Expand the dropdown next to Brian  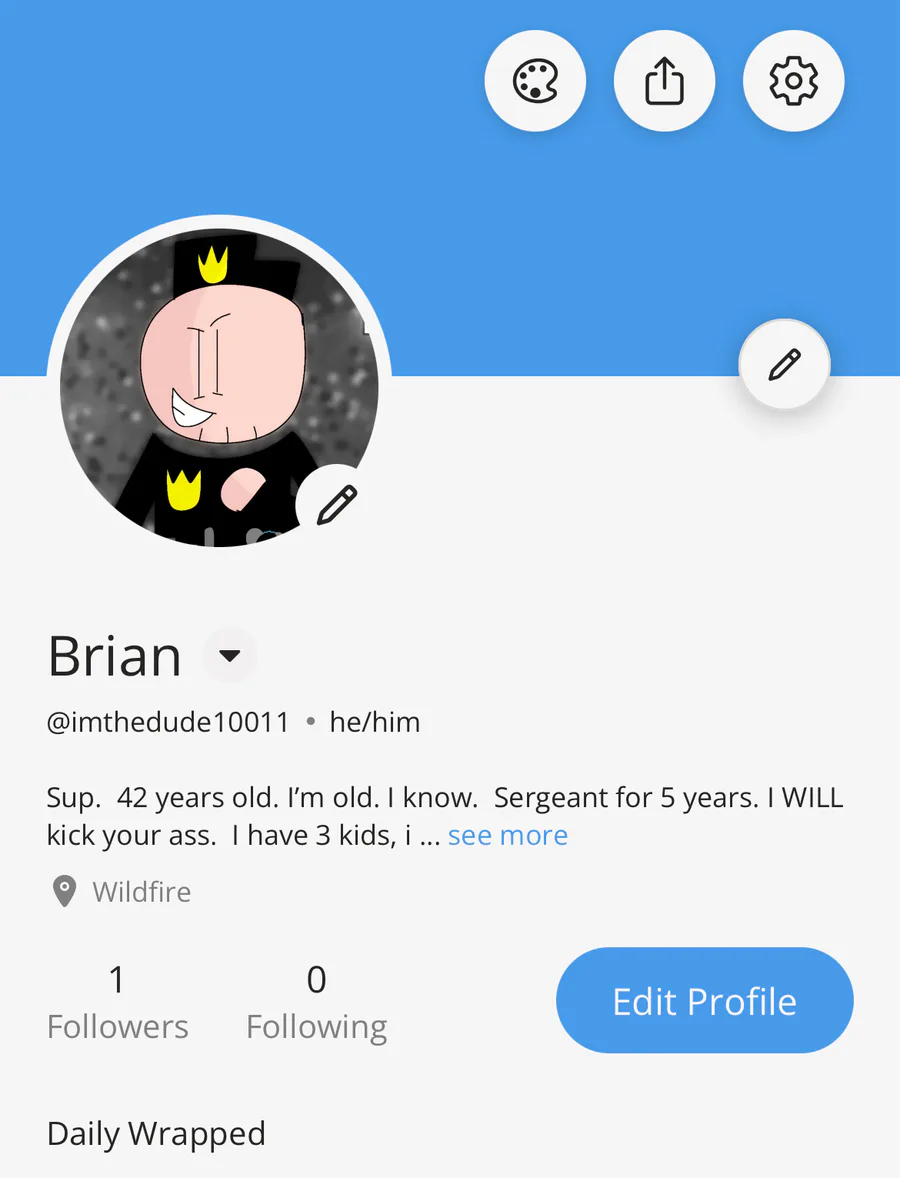230,656
